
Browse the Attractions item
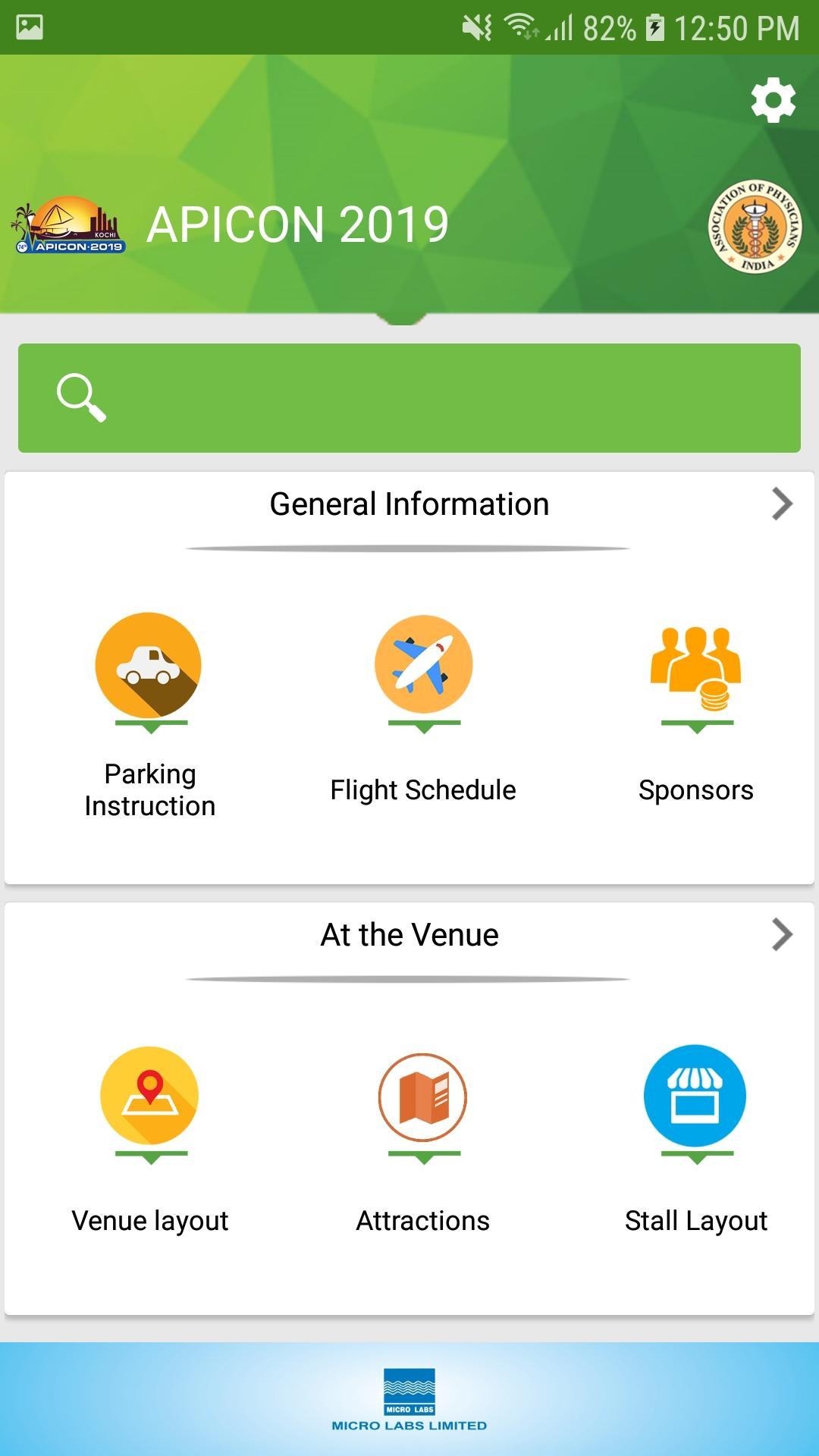pyautogui.click(x=423, y=1137)
